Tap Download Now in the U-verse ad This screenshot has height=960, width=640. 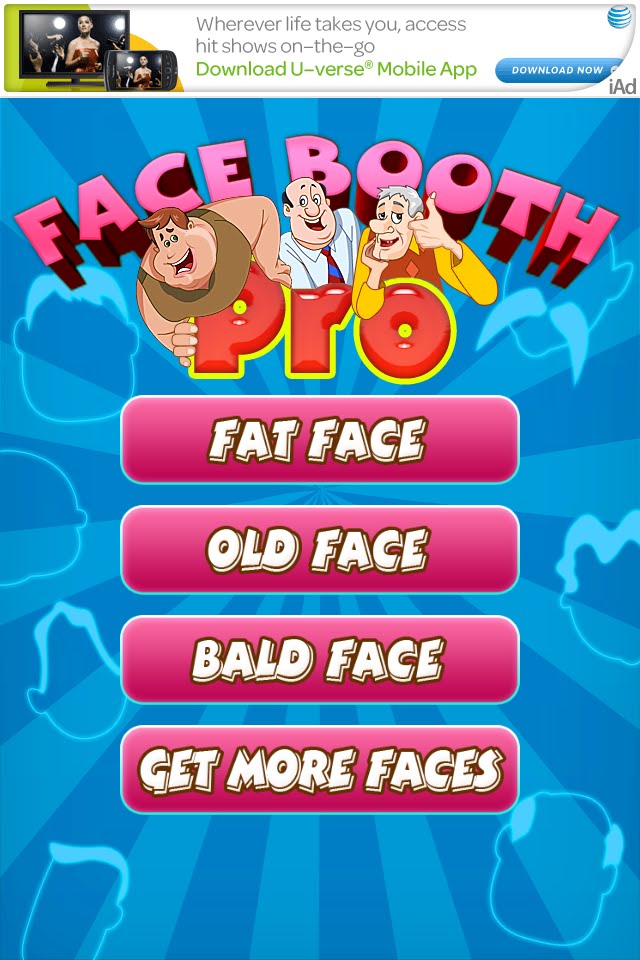[557, 70]
